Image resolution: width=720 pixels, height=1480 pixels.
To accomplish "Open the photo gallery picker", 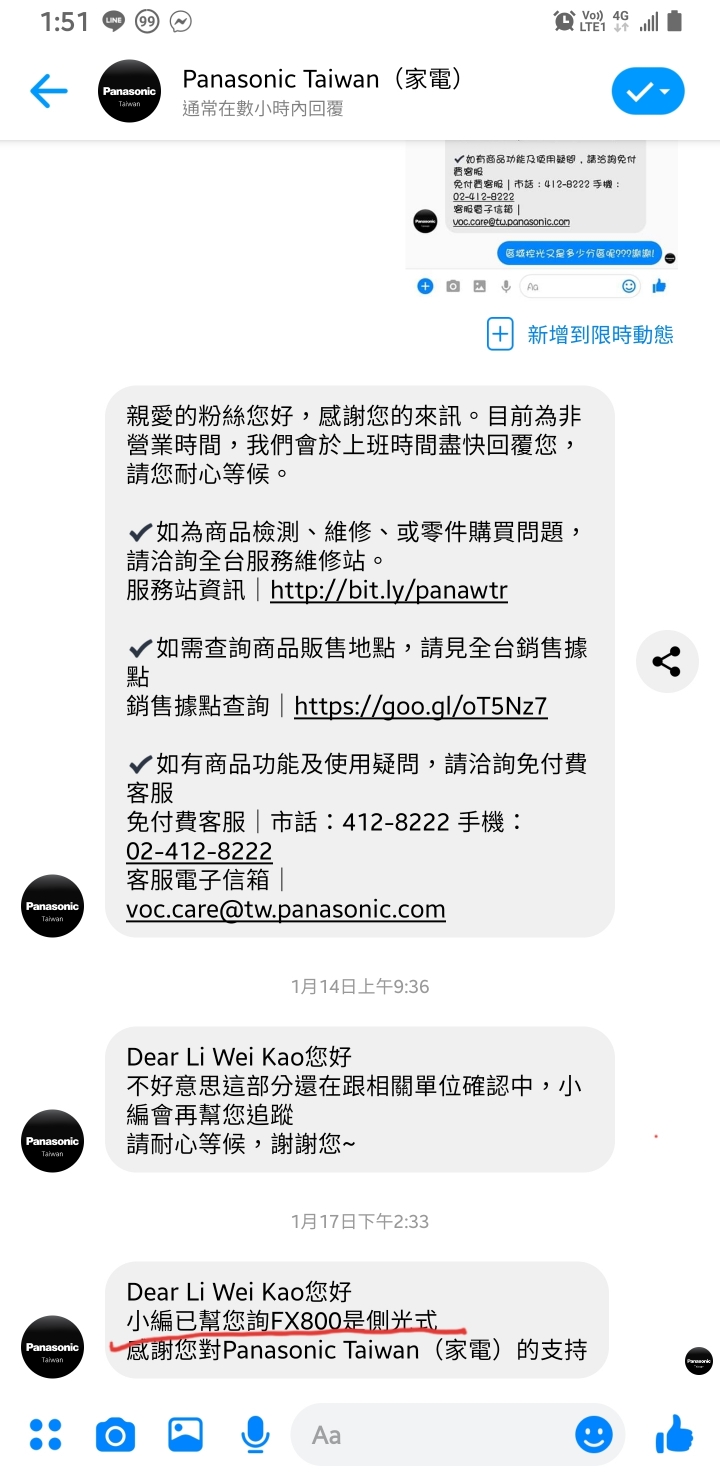I will pos(185,1435).
